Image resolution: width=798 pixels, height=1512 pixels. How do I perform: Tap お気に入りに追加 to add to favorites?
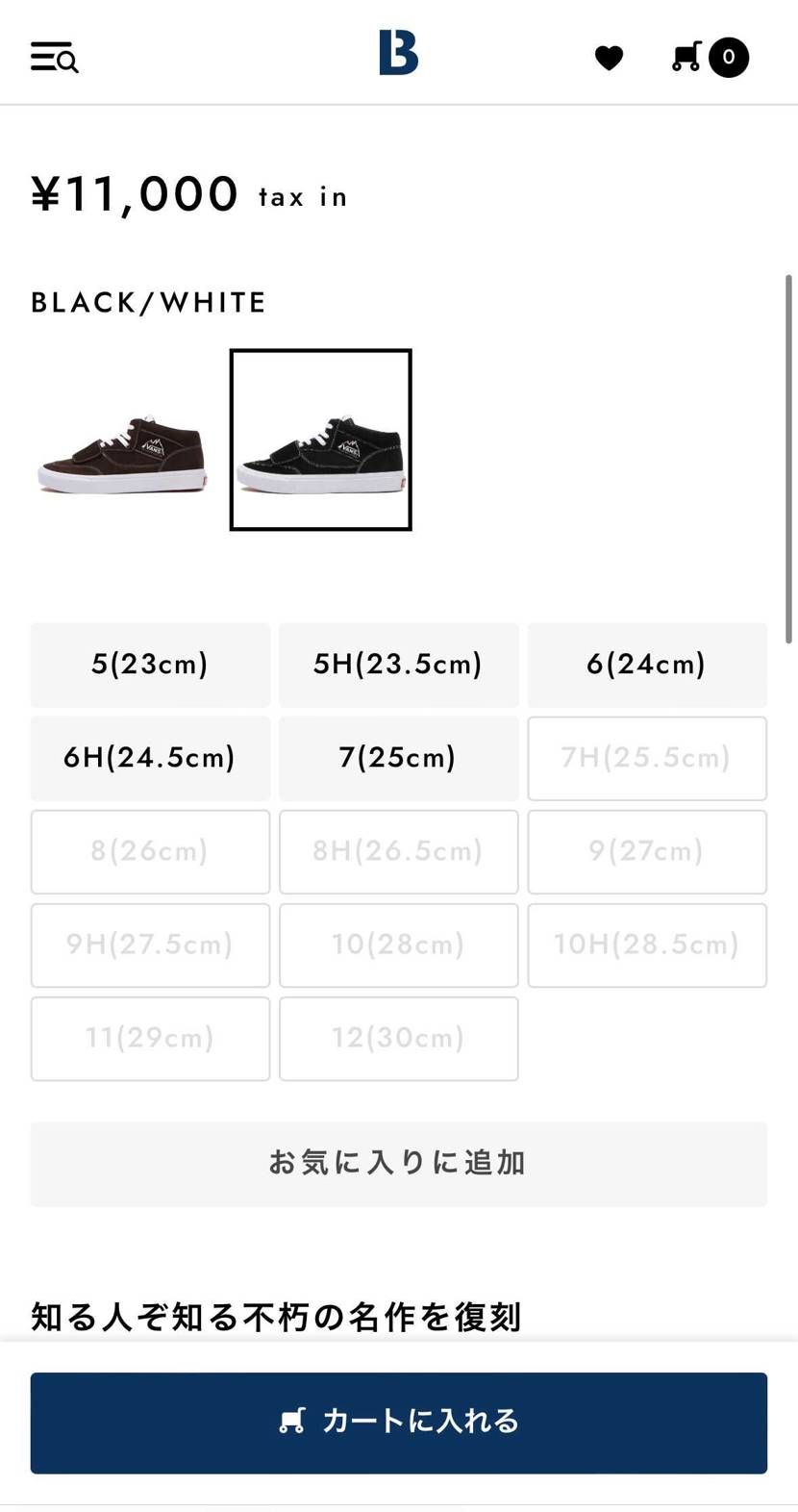coord(398,1163)
